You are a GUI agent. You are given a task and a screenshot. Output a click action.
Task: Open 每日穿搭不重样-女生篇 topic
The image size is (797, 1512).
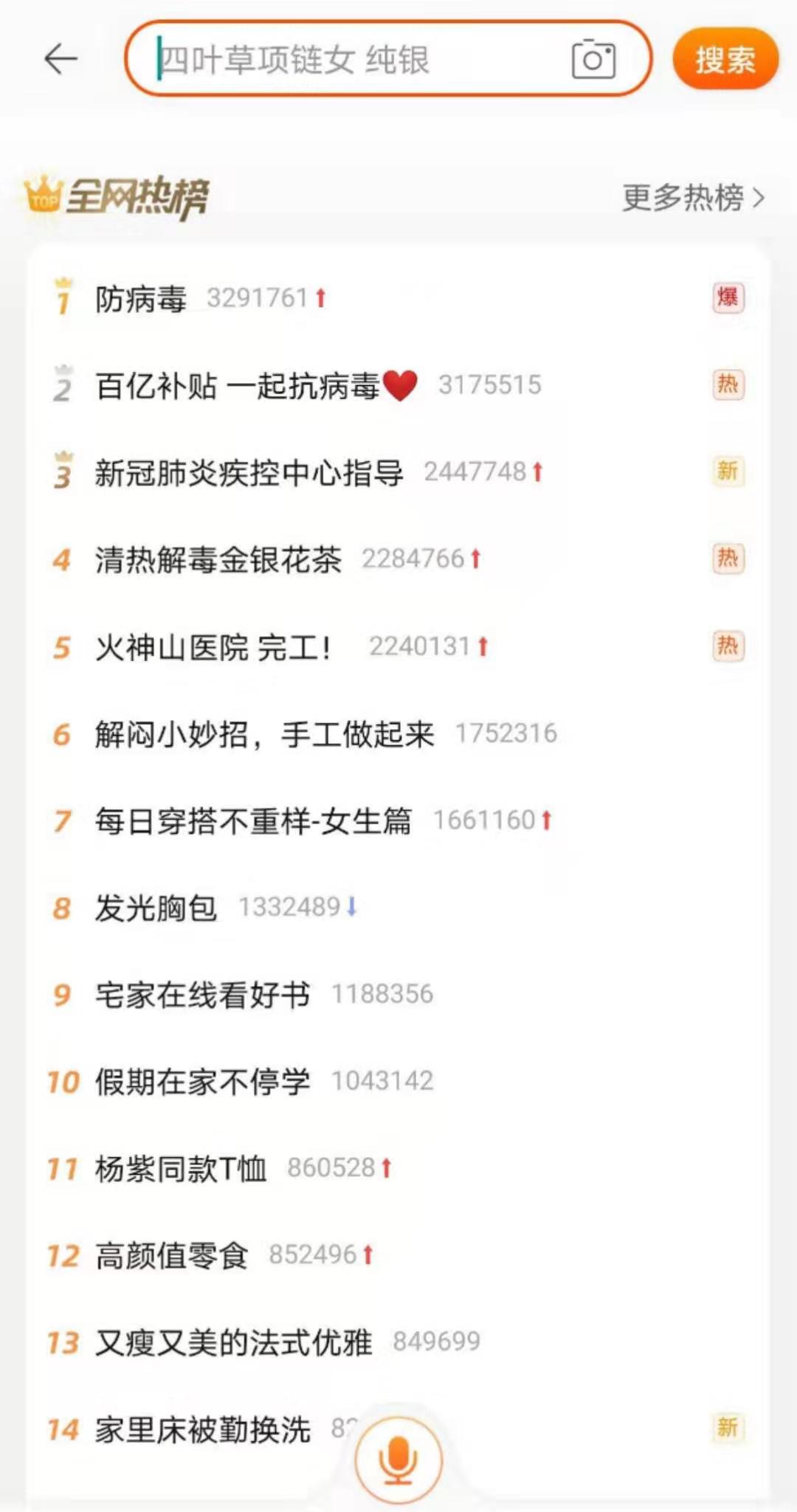coord(255,819)
